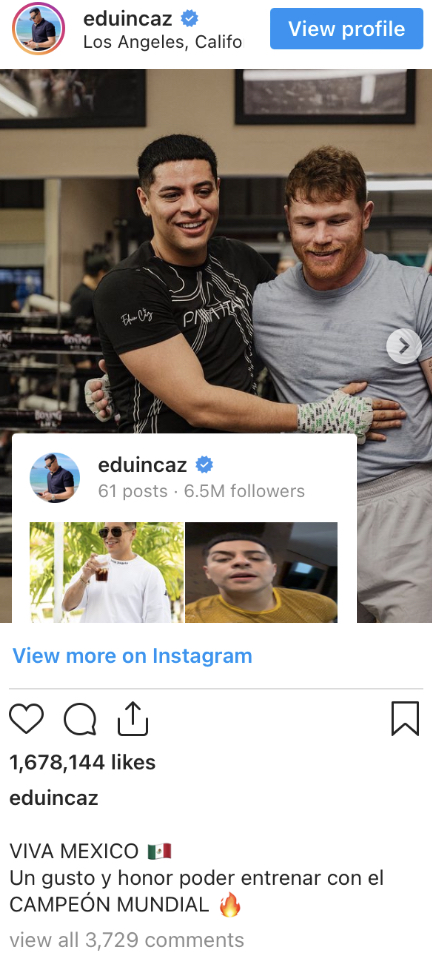Tap eduincaz username above the caption

53,798
